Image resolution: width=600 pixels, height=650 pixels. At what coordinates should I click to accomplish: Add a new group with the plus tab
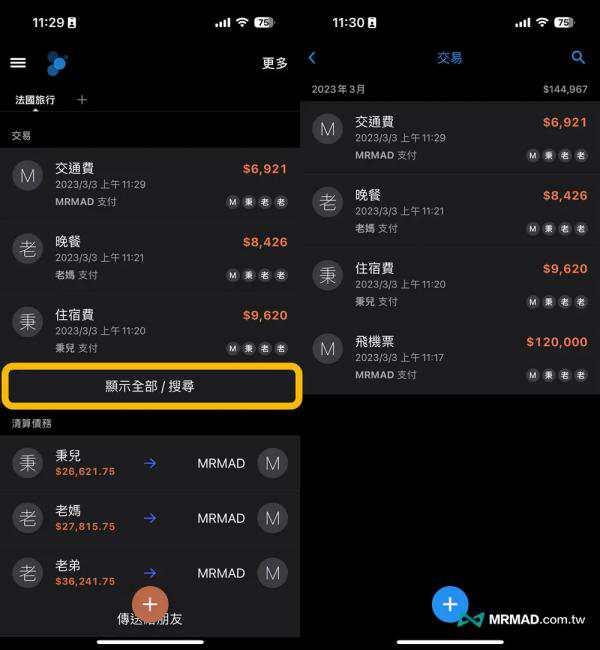(x=82, y=100)
